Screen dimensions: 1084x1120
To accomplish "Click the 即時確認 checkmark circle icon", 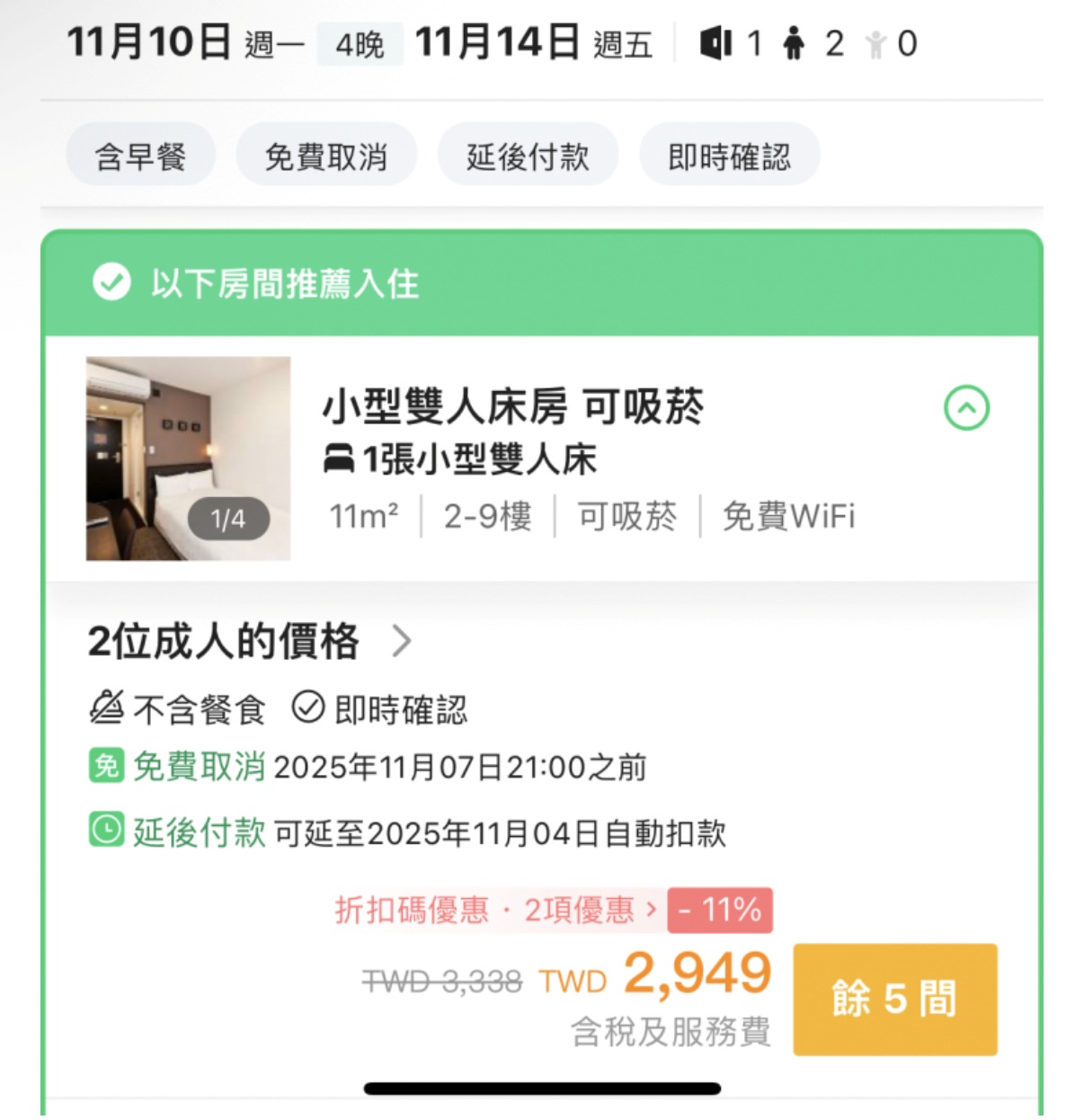I will (x=307, y=709).
